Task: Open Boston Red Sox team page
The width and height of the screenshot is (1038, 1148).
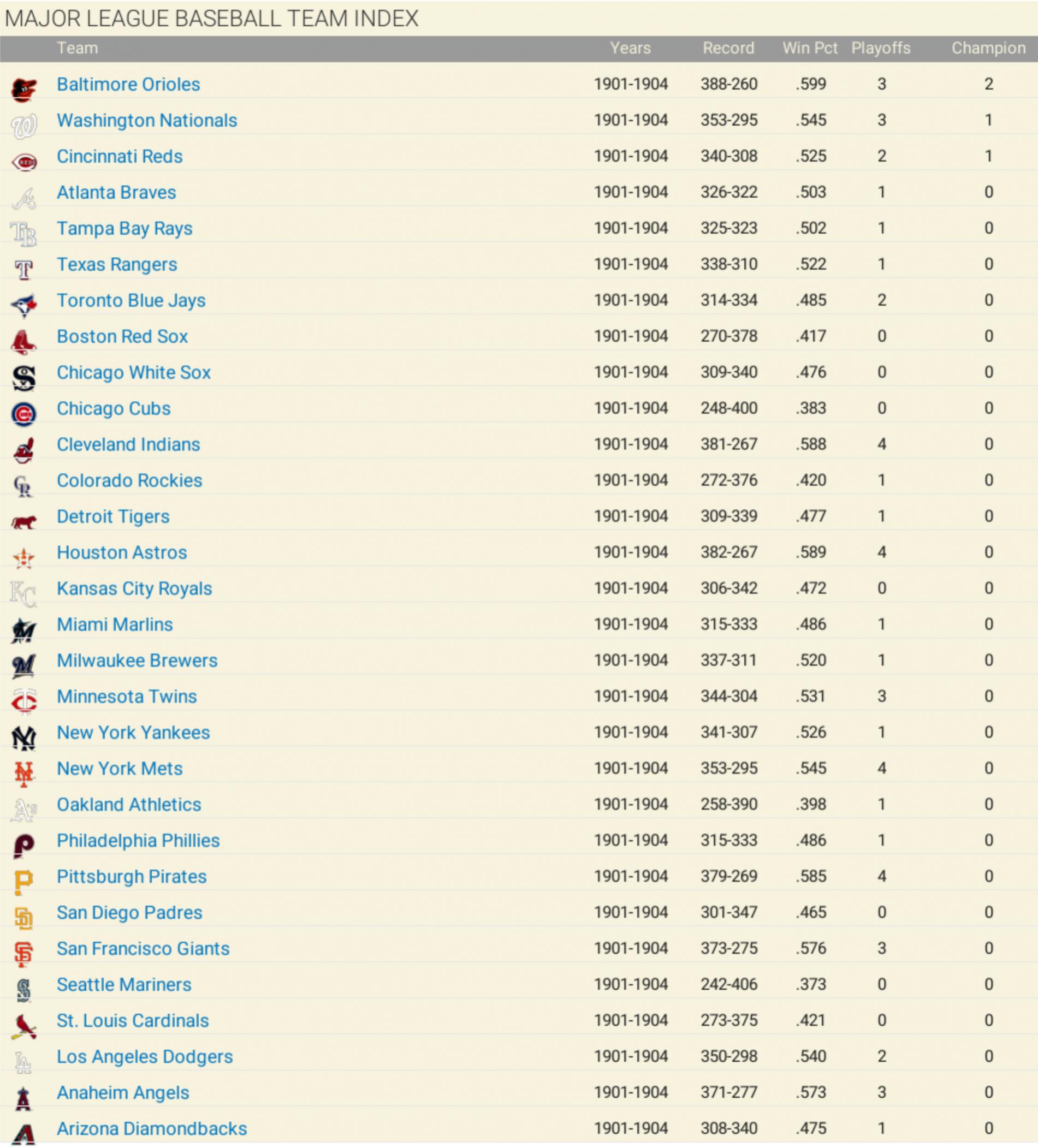Action: [x=122, y=336]
